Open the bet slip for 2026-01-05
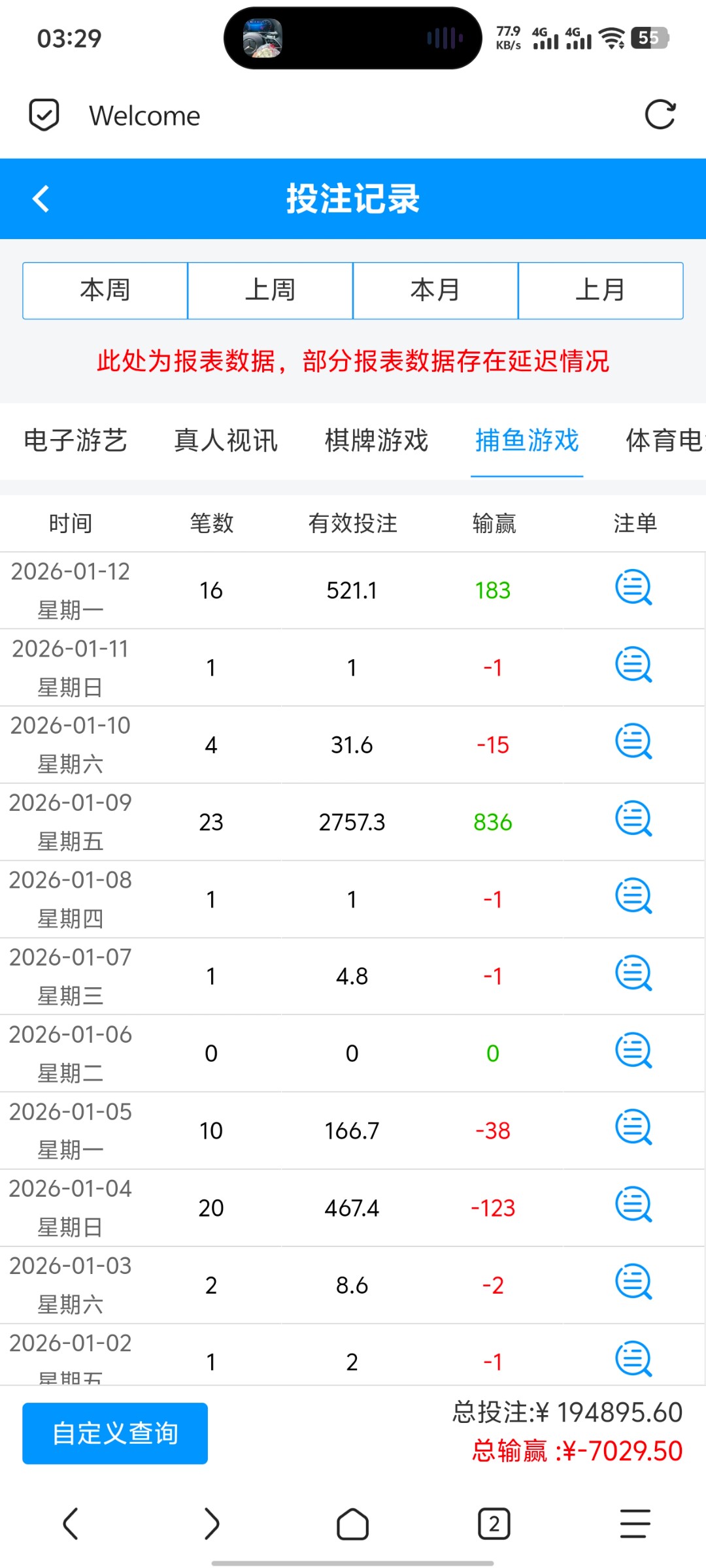 click(633, 1128)
